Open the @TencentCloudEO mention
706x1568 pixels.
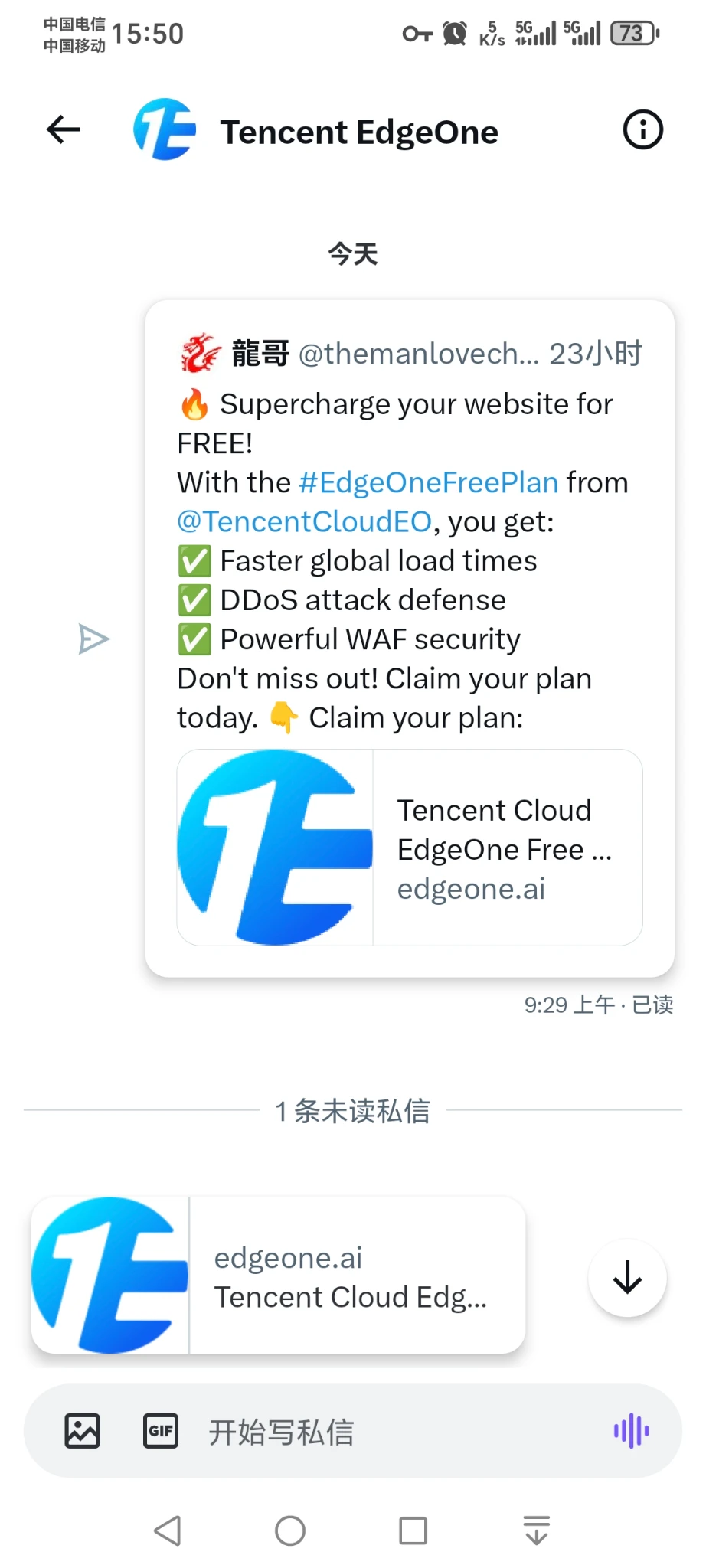click(x=305, y=521)
